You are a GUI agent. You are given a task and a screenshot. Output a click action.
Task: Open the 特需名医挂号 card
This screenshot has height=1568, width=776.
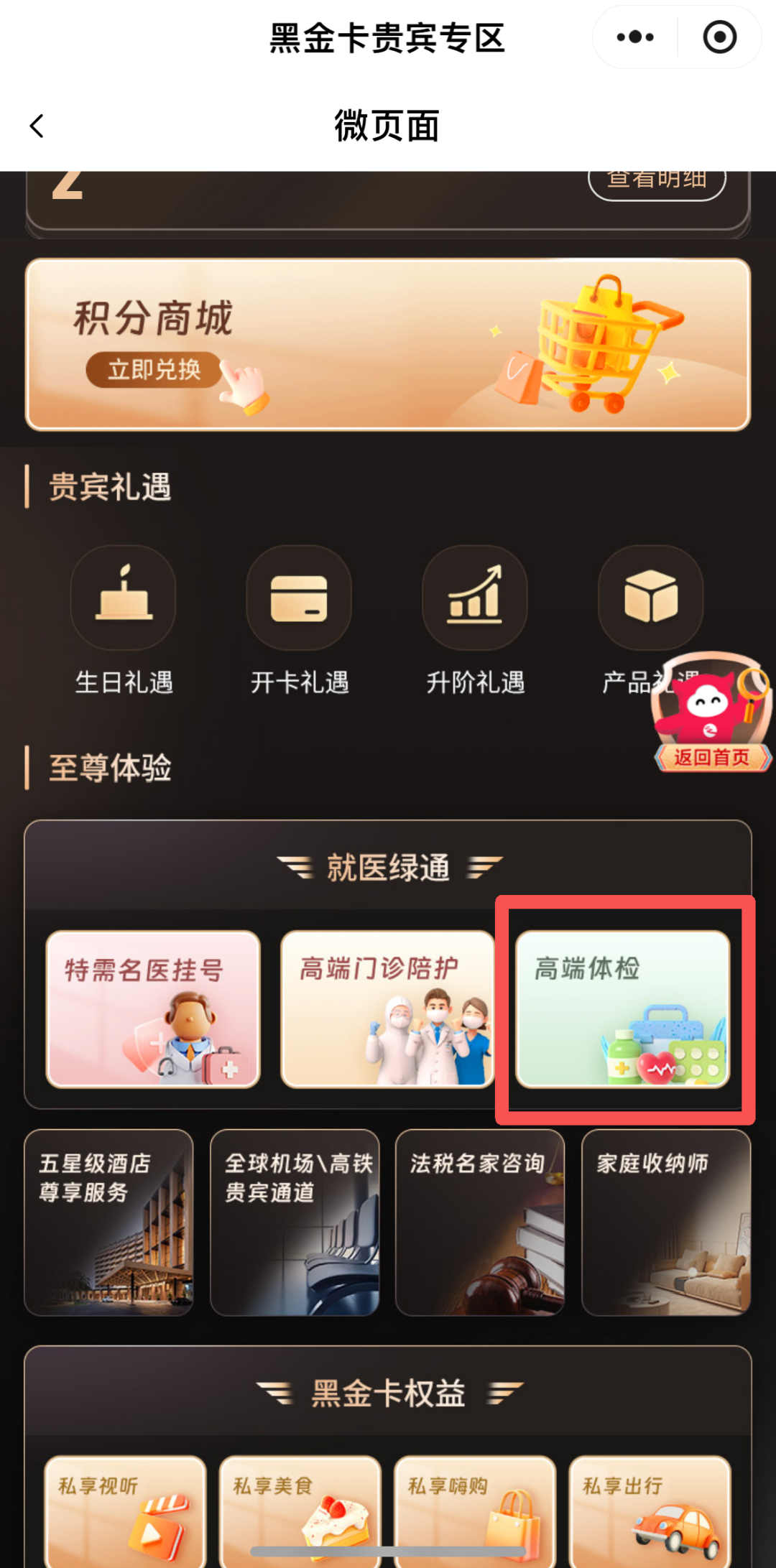[153, 1008]
